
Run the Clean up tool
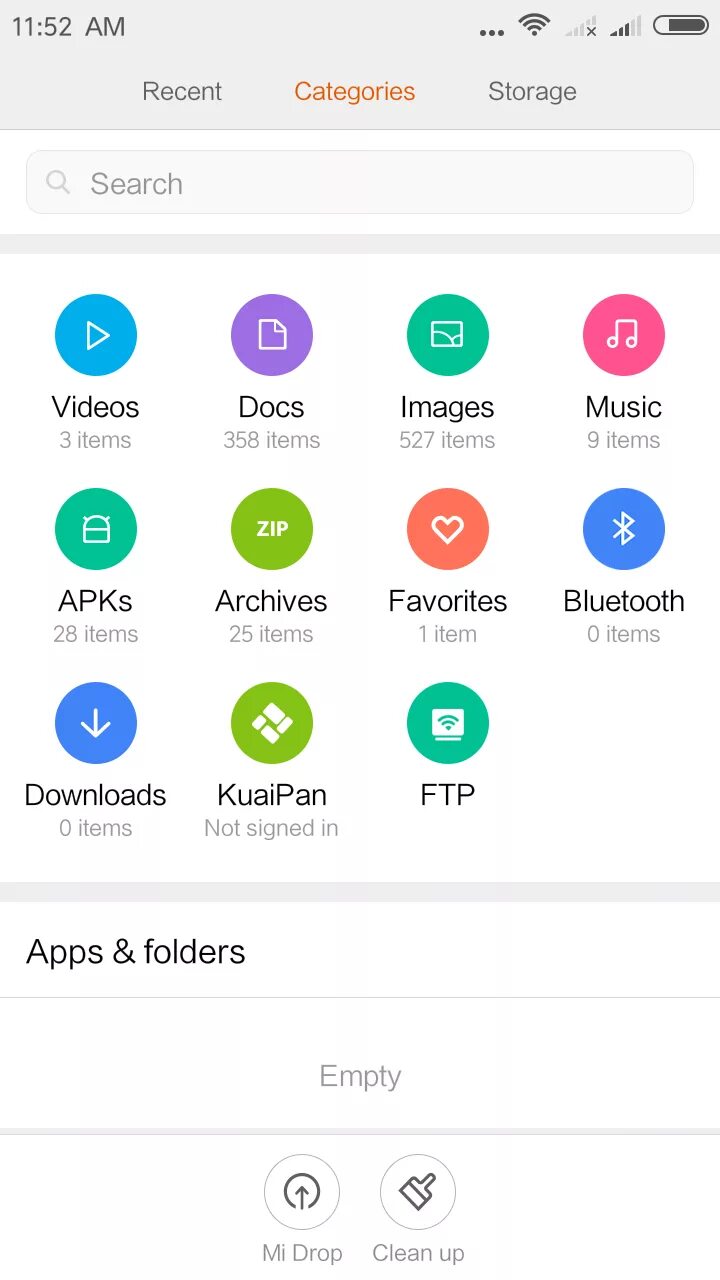[418, 1192]
